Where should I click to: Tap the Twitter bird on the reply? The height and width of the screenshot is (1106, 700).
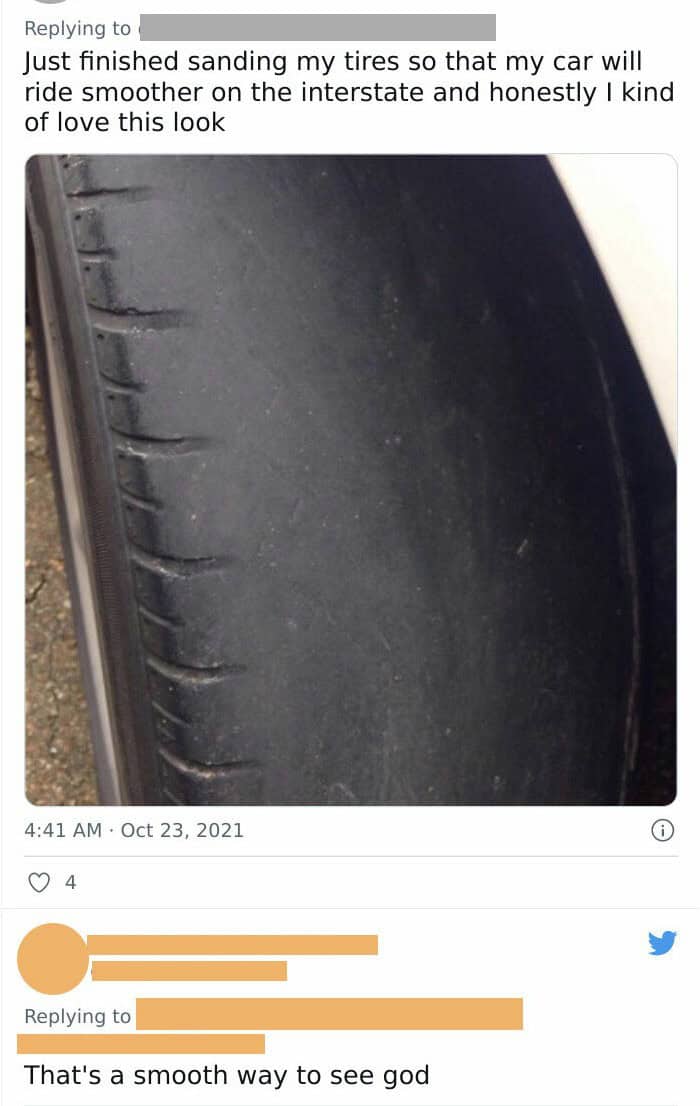pyautogui.click(x=662, y=943)
